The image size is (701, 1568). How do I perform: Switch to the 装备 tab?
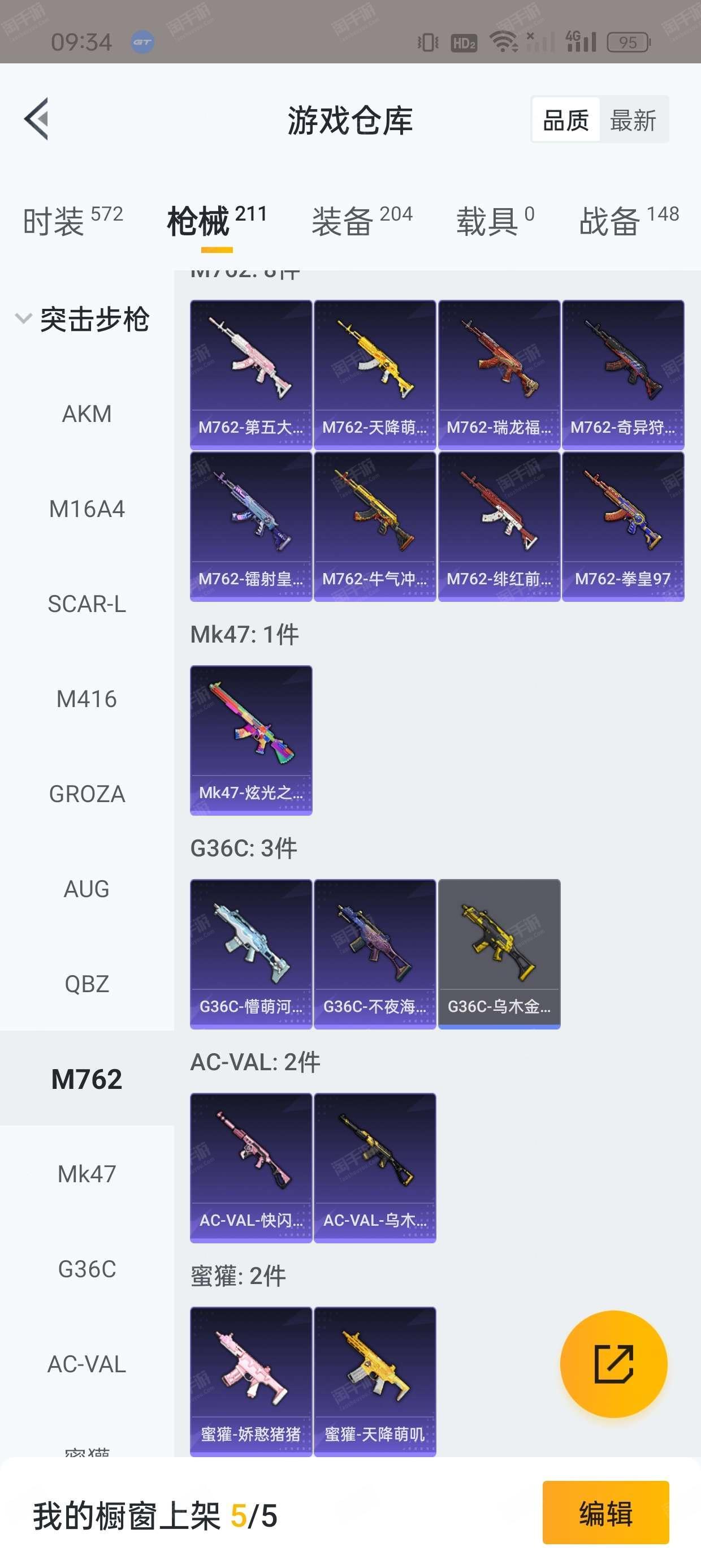click(x=362, y=221)
